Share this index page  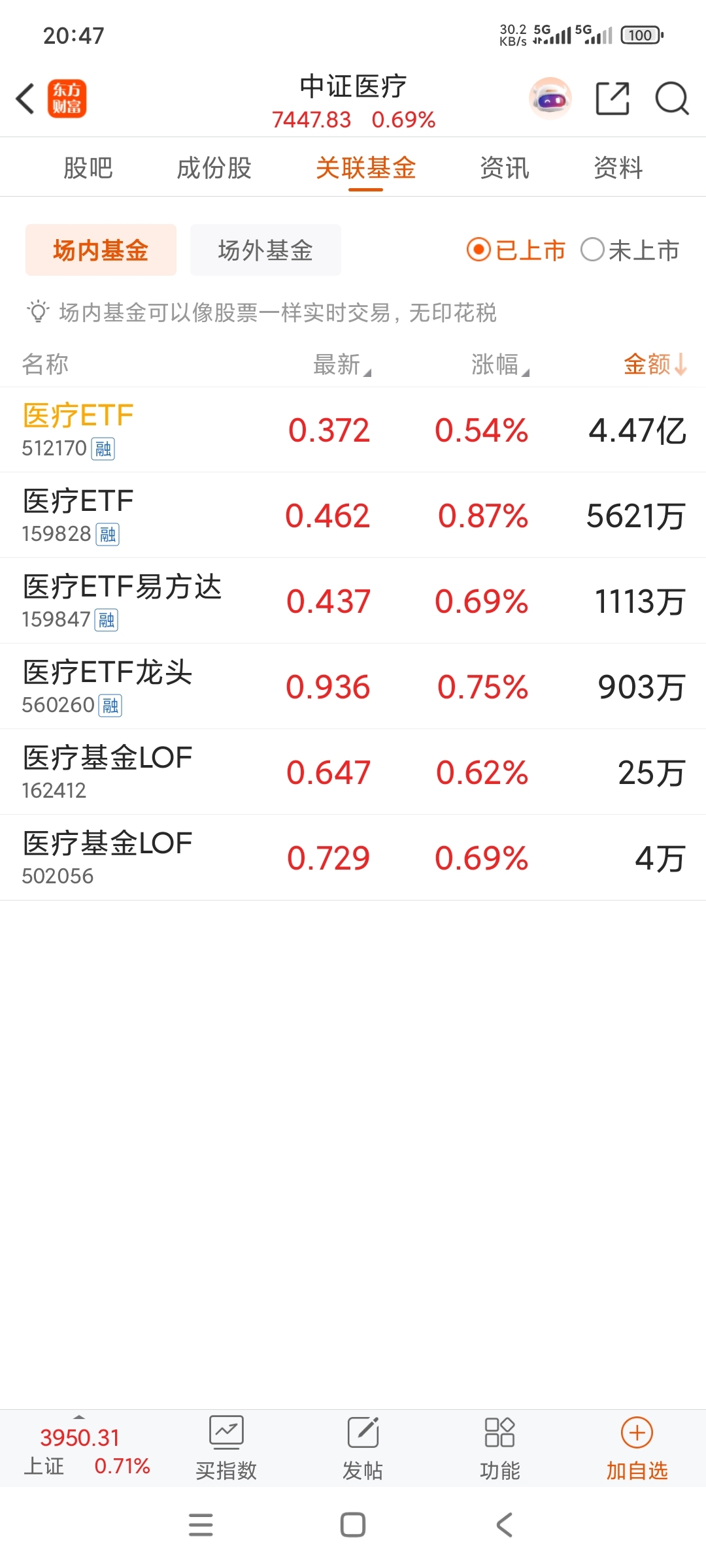(613, 99)
